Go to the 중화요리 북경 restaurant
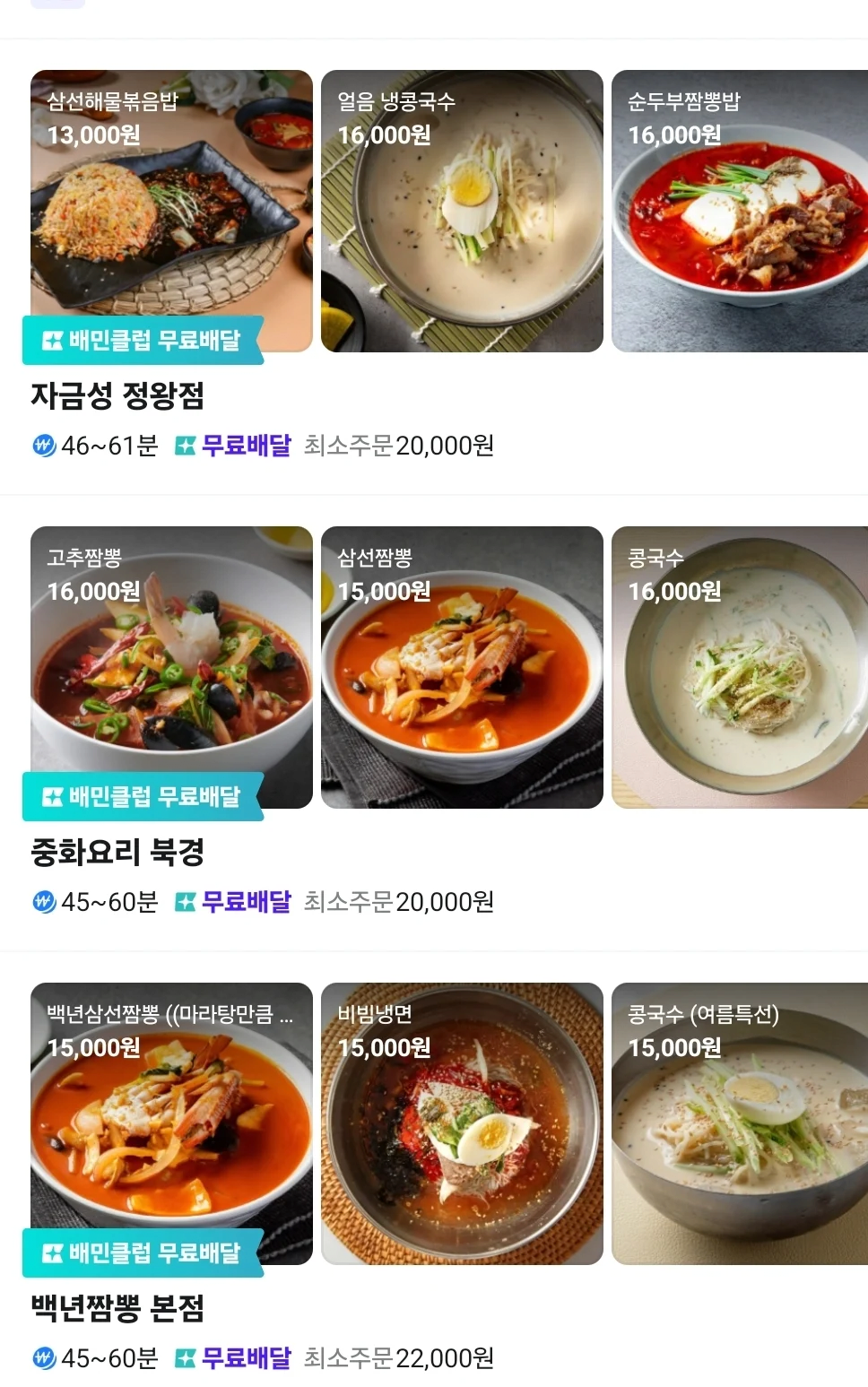This screenshot has width=868, height=1387. click(x=117, y=852)
